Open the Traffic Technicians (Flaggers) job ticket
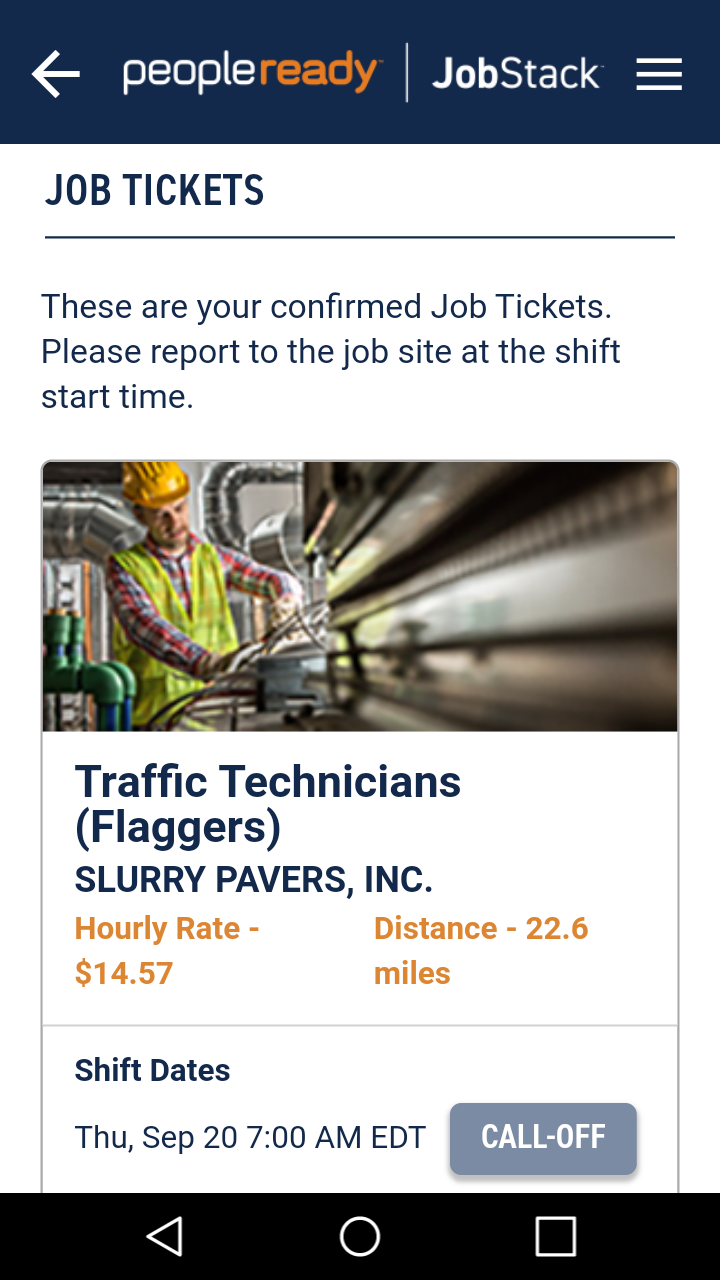720x1280 pixels. point(268,804)
